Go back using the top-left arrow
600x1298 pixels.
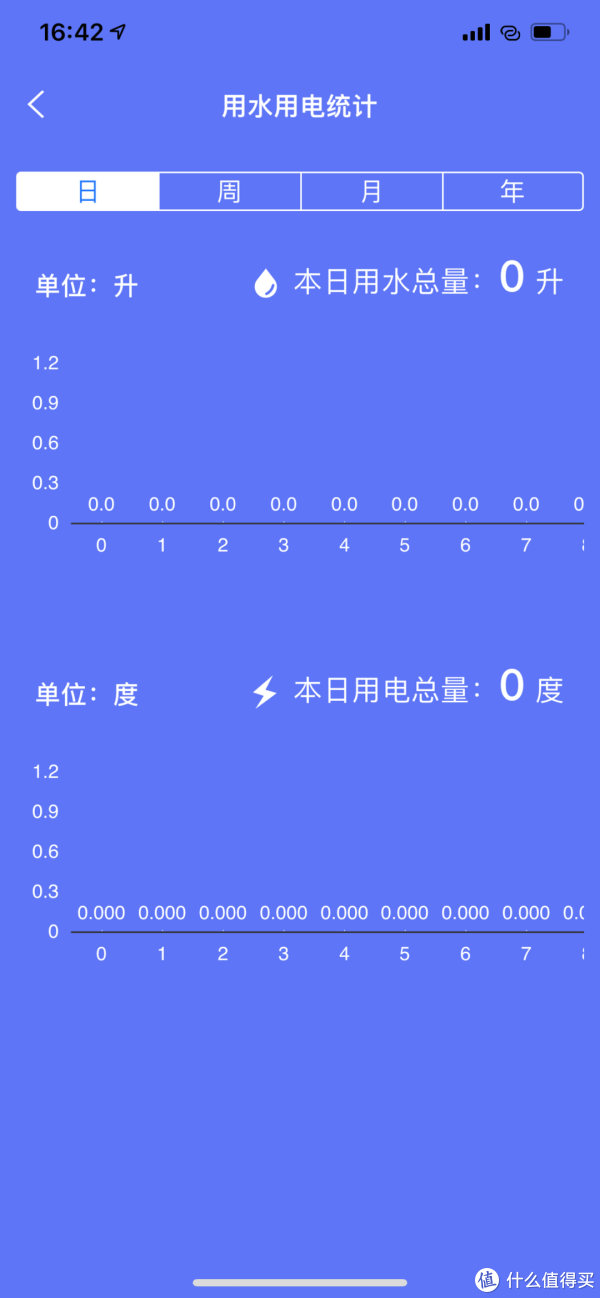point(36,105)
